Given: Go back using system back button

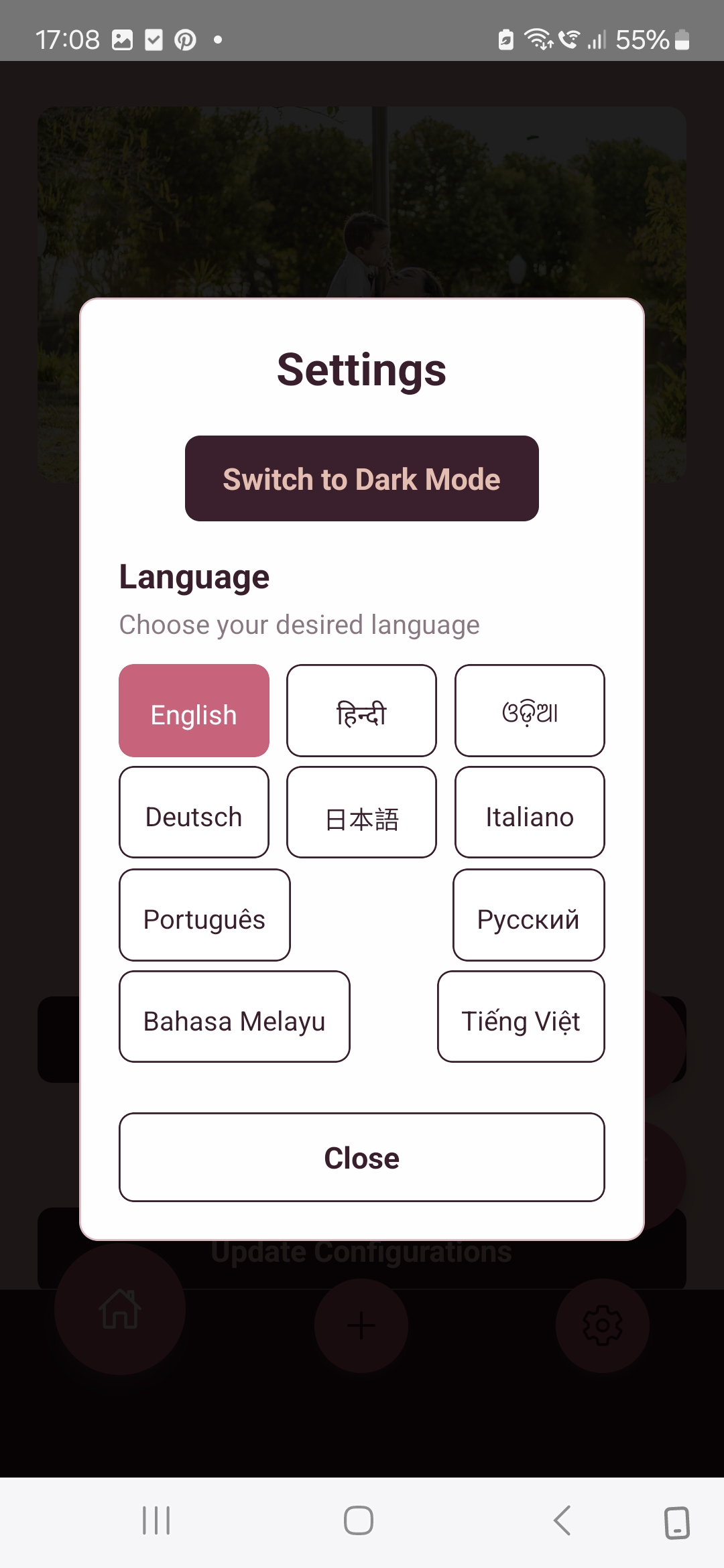Looking at the screenshot, I should [562, 1520].
